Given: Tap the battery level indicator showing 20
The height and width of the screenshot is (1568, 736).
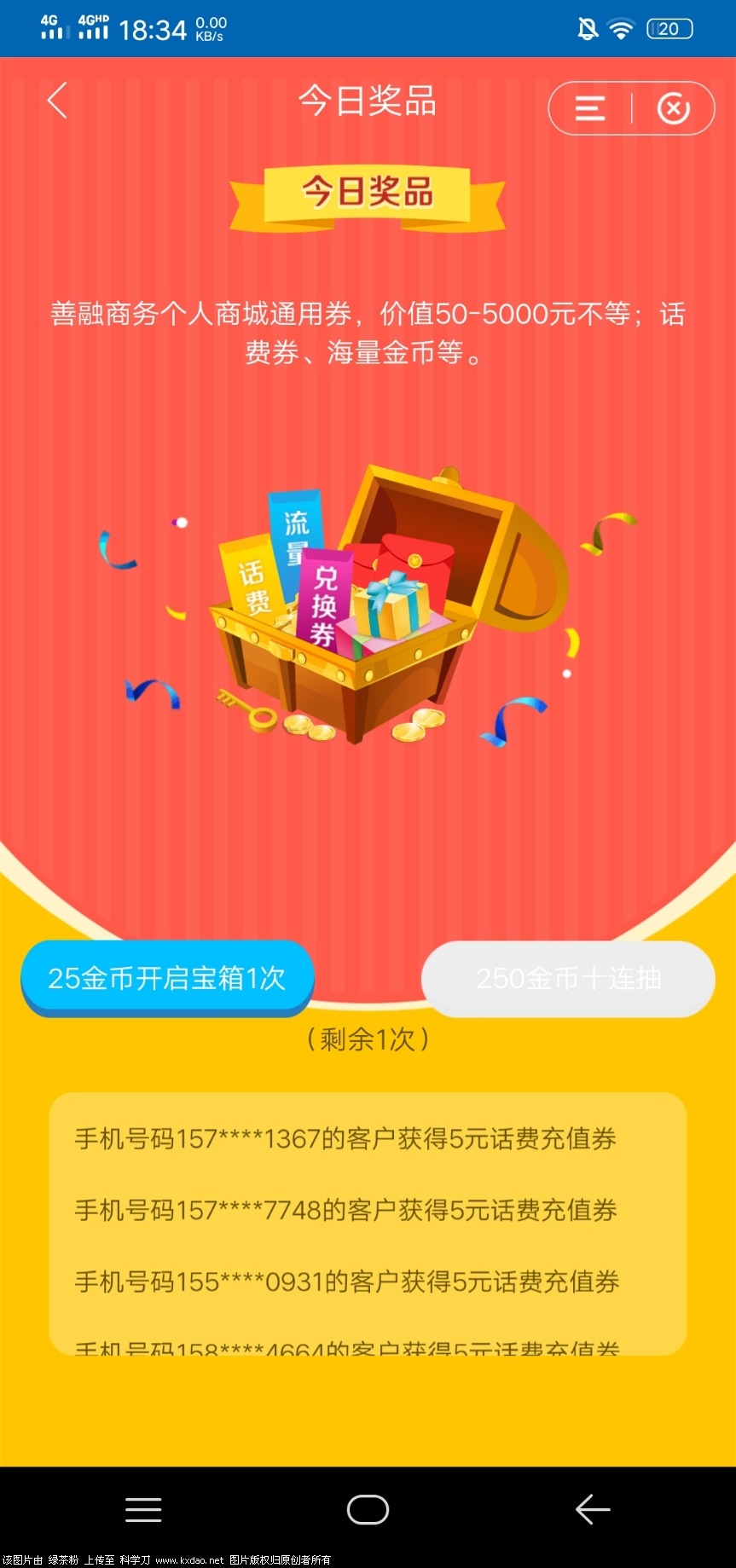Looking at the screenshot, I should (670, 27).
